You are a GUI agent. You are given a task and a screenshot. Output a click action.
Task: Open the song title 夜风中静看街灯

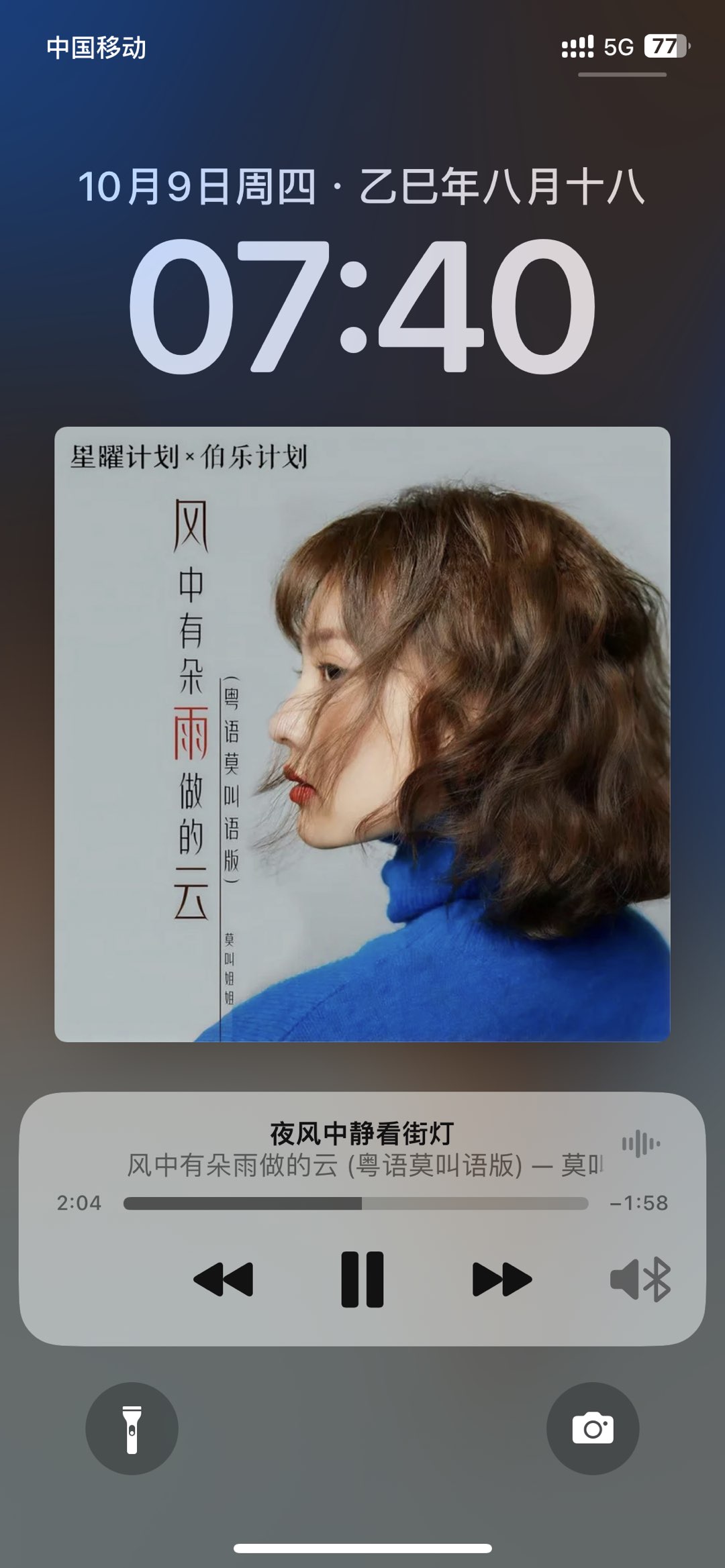pos(362,1133)
